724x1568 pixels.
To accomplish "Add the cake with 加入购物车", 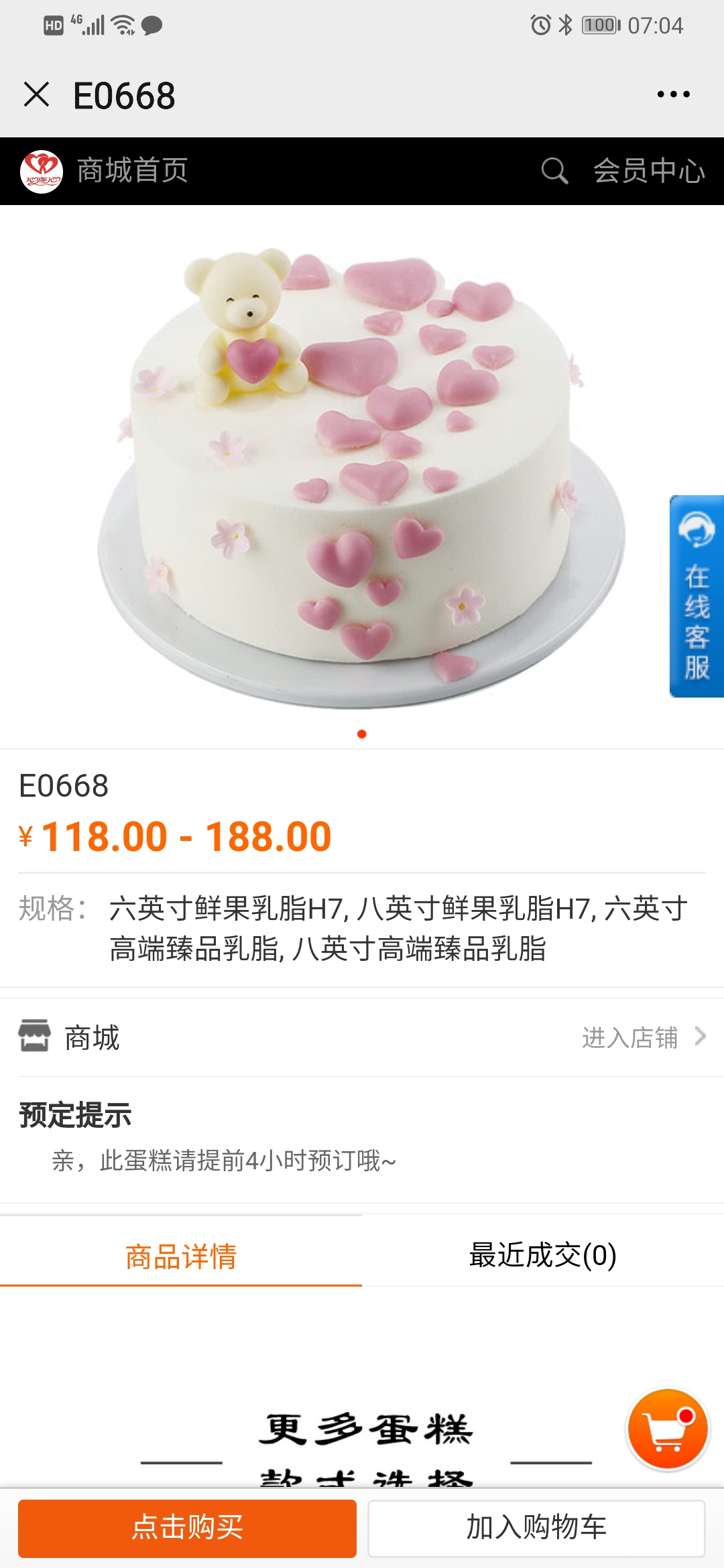I will (x=536, y=1528).
